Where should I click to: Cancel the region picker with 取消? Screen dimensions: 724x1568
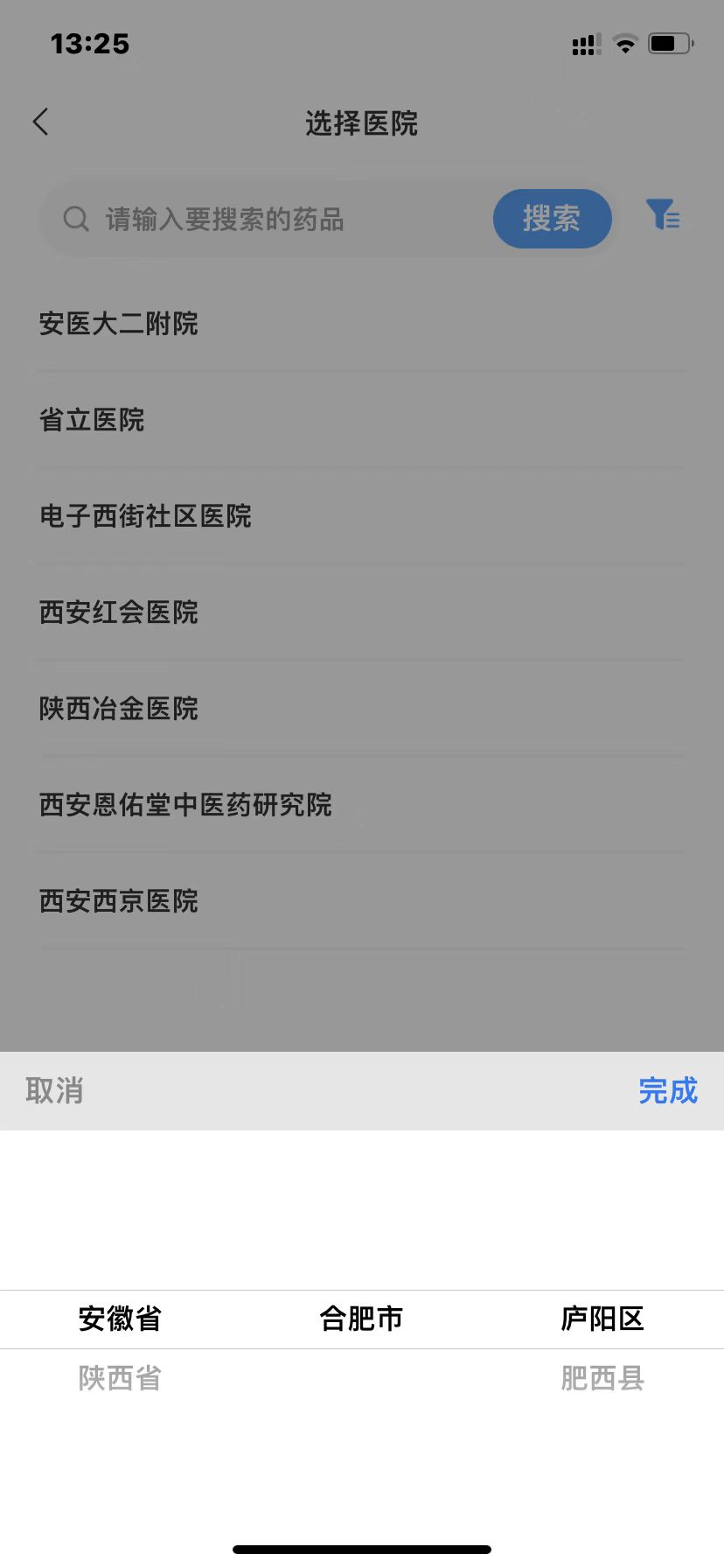54,1091
